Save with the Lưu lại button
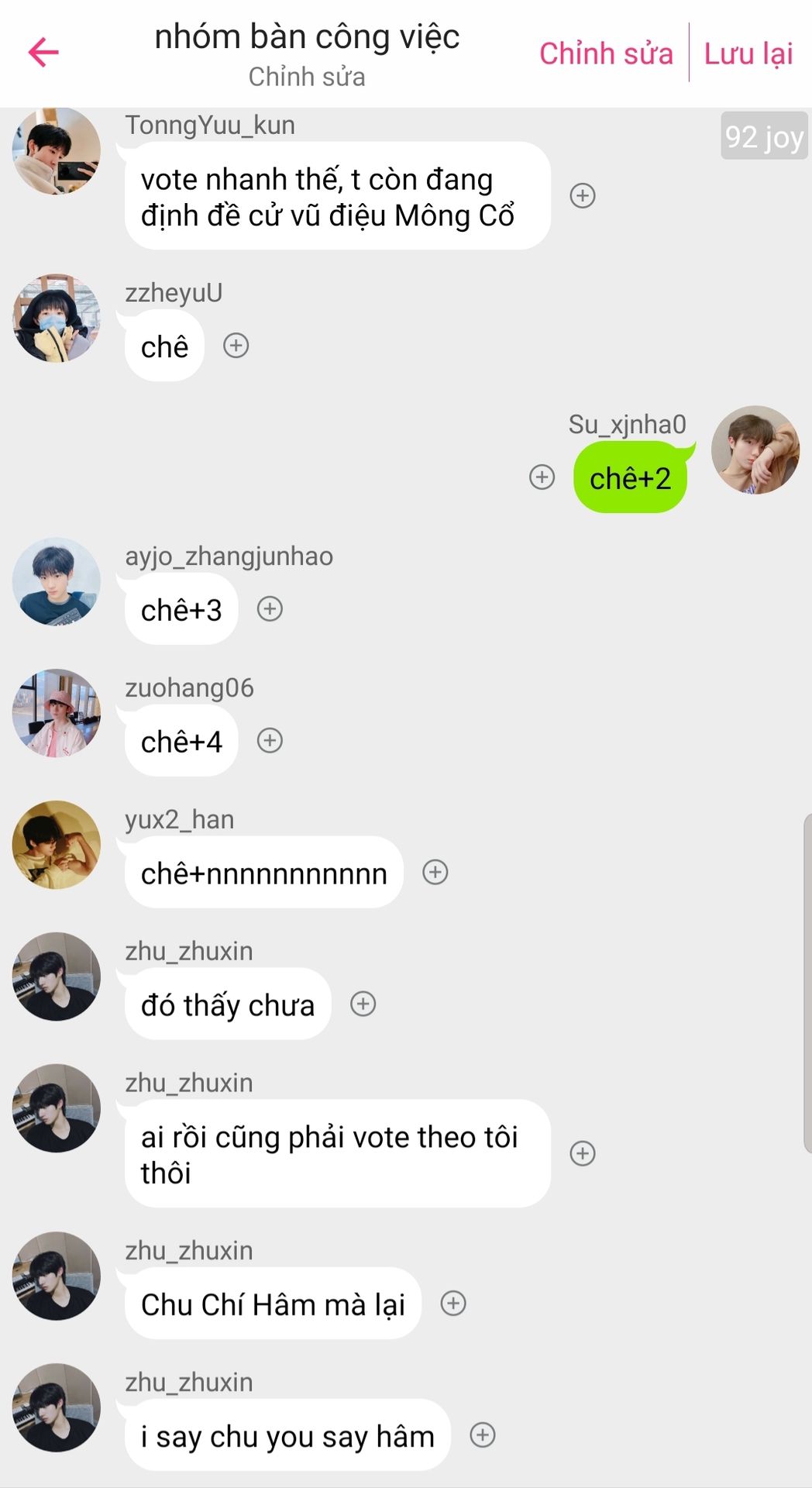 [x=748, y=53]
